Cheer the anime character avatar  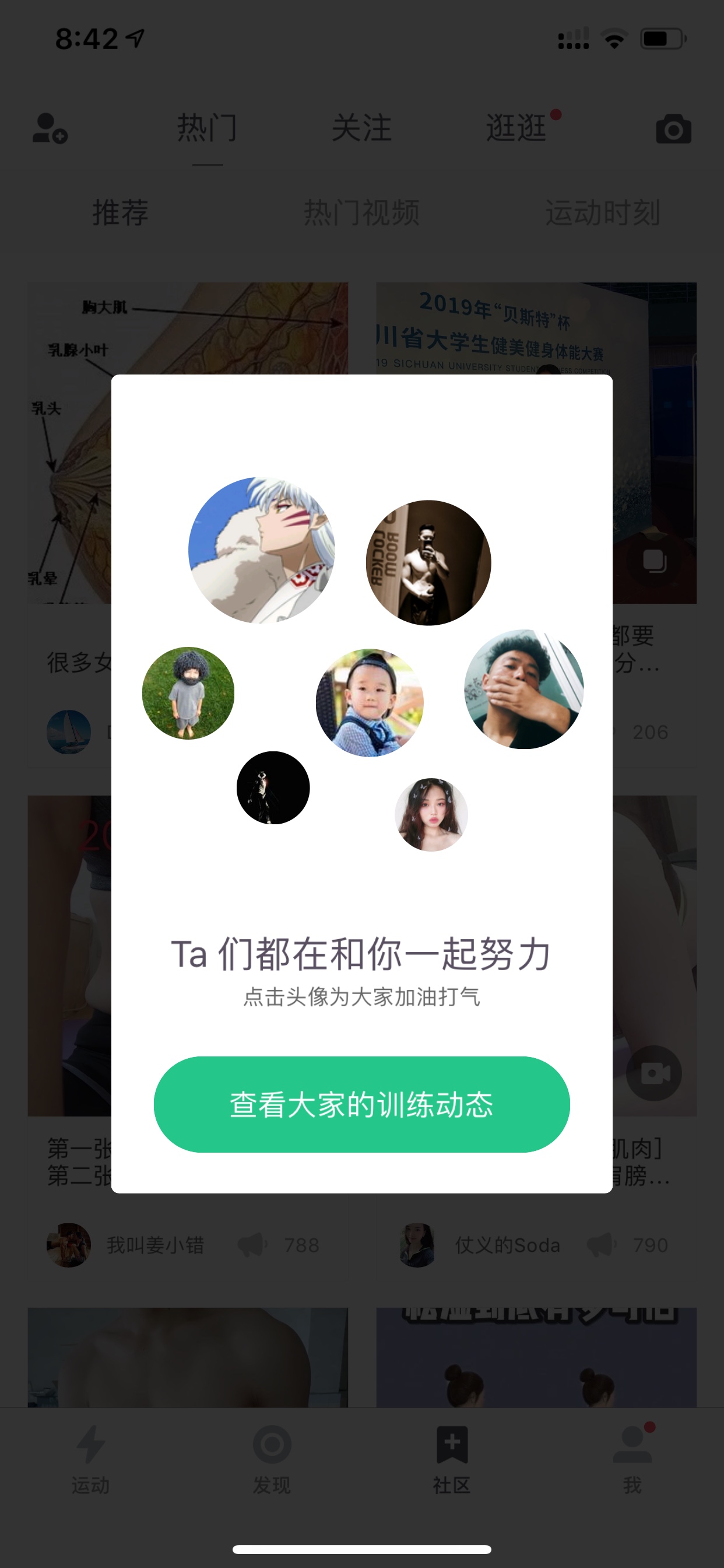262,550
